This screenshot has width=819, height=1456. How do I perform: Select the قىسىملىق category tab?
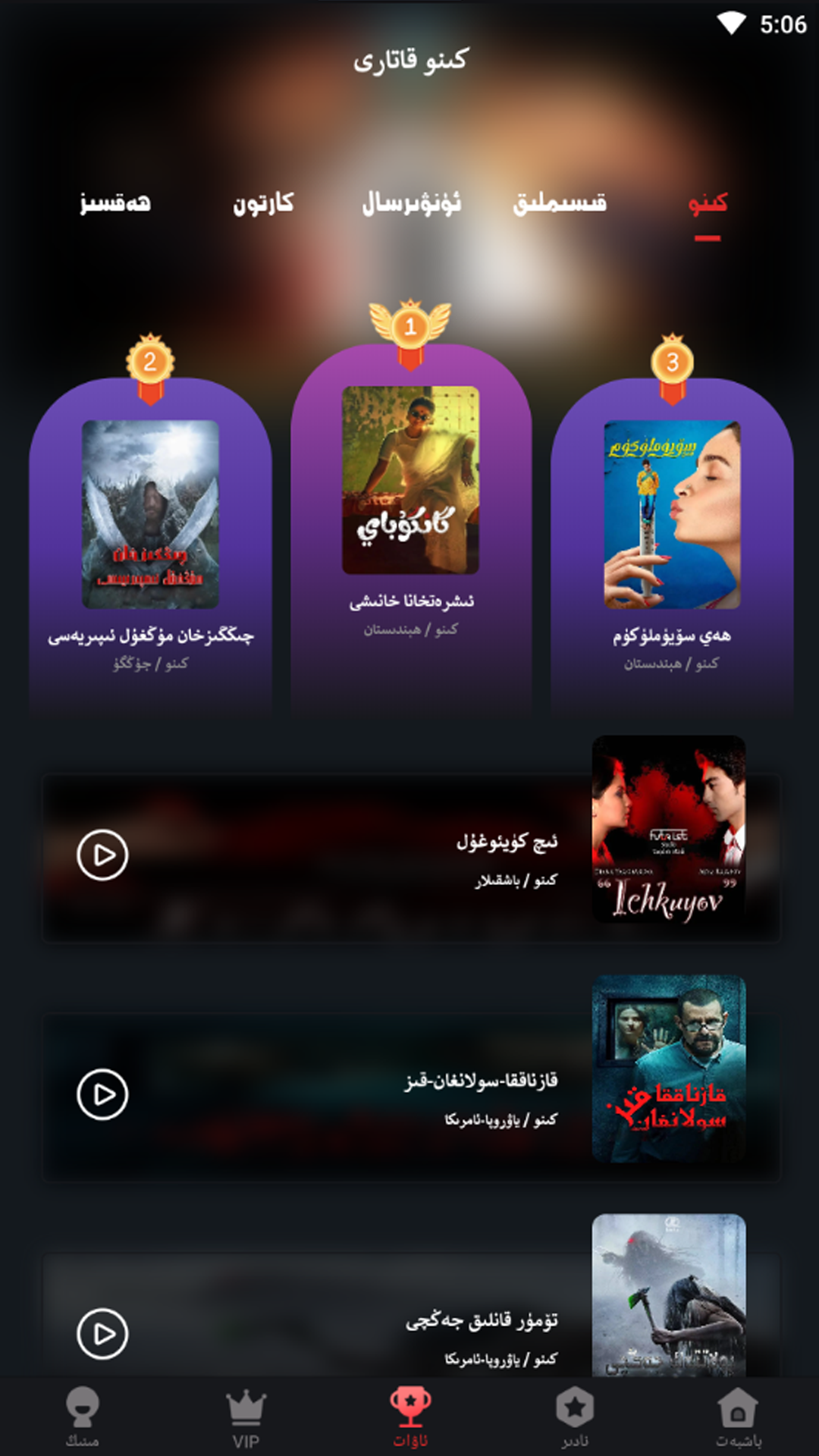point(560,203)
